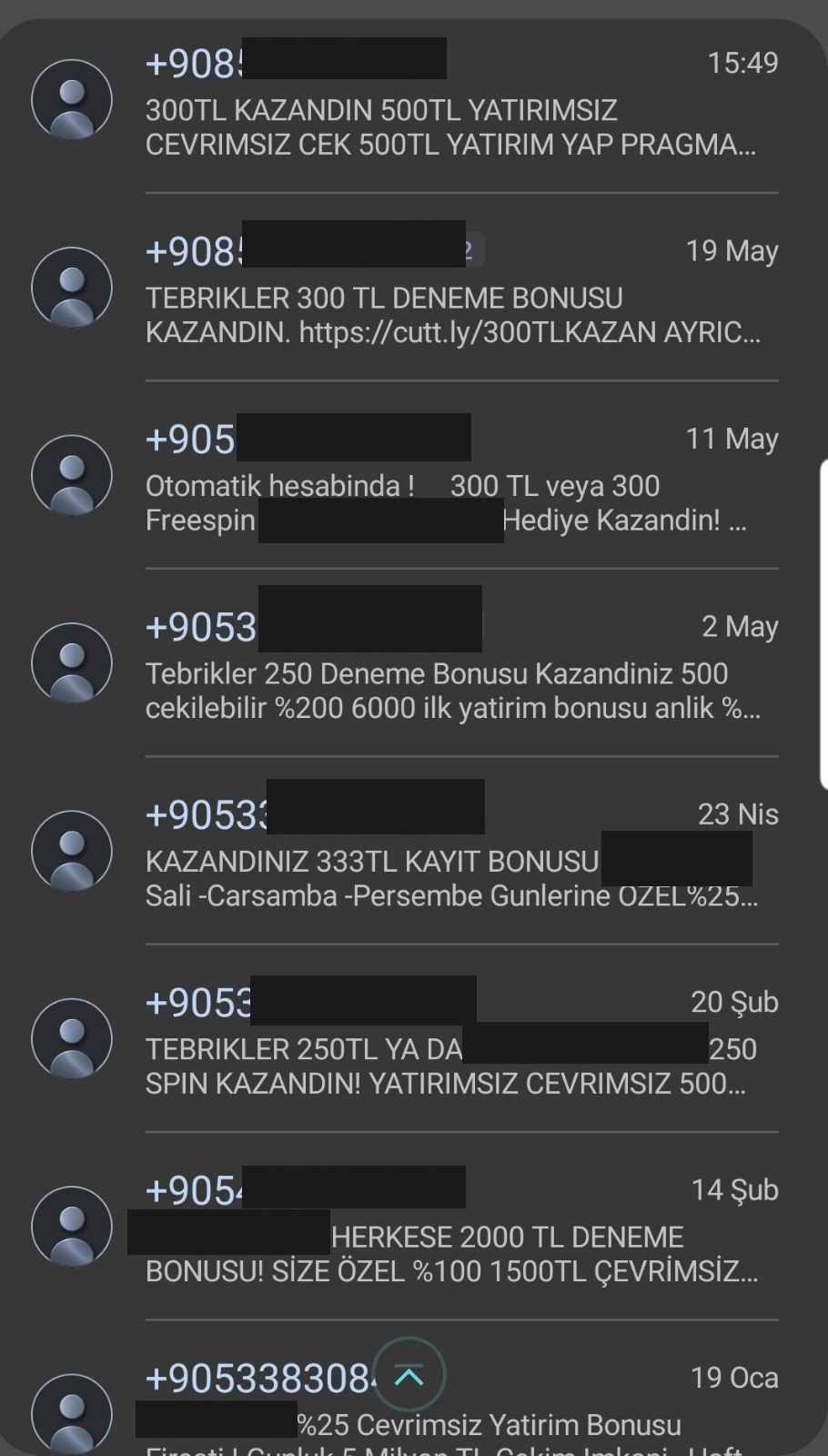Open the 2 May 250 Deneme Bonusu thread

tap(452, 691)
